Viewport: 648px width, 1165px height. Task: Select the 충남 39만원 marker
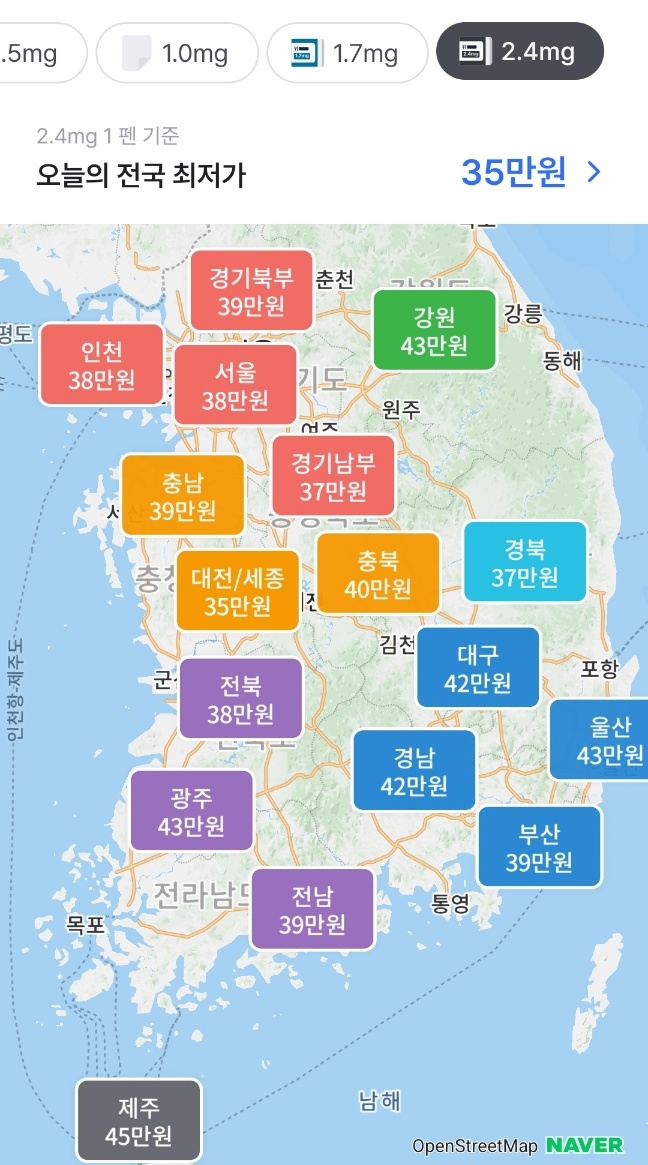tap(183, 495)
